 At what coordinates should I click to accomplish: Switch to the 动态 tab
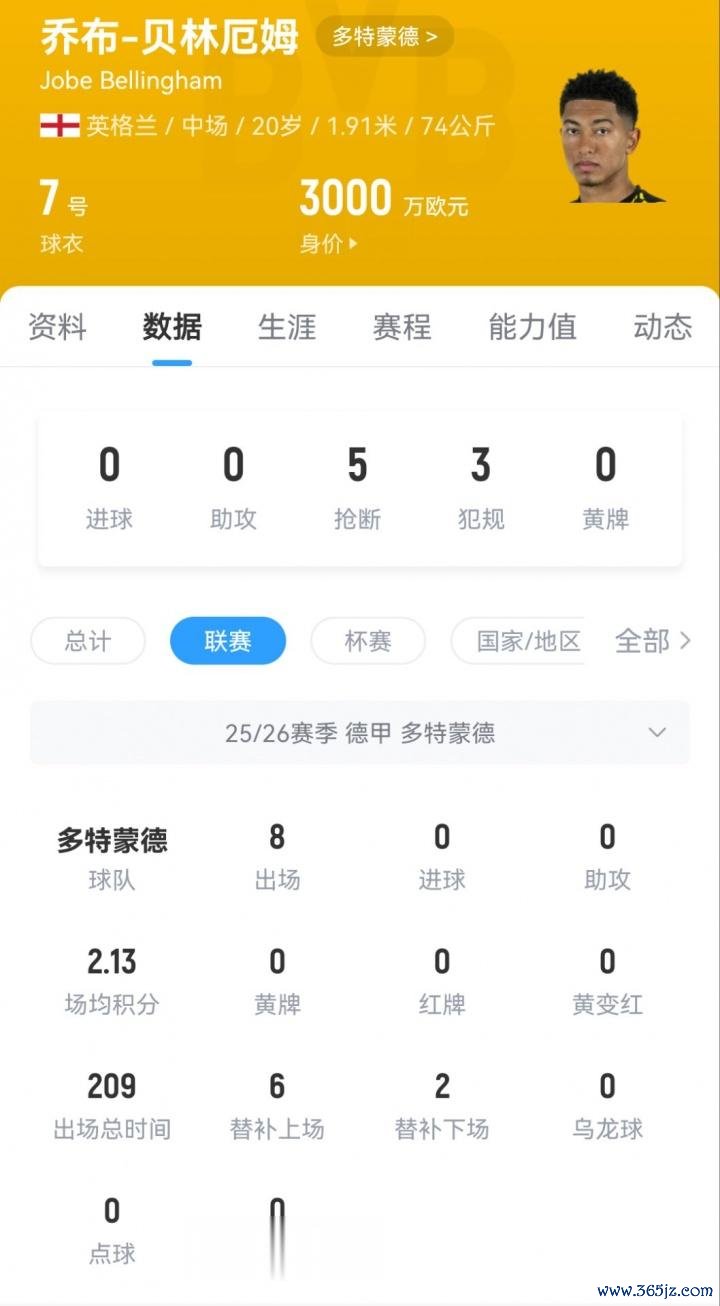662,327
